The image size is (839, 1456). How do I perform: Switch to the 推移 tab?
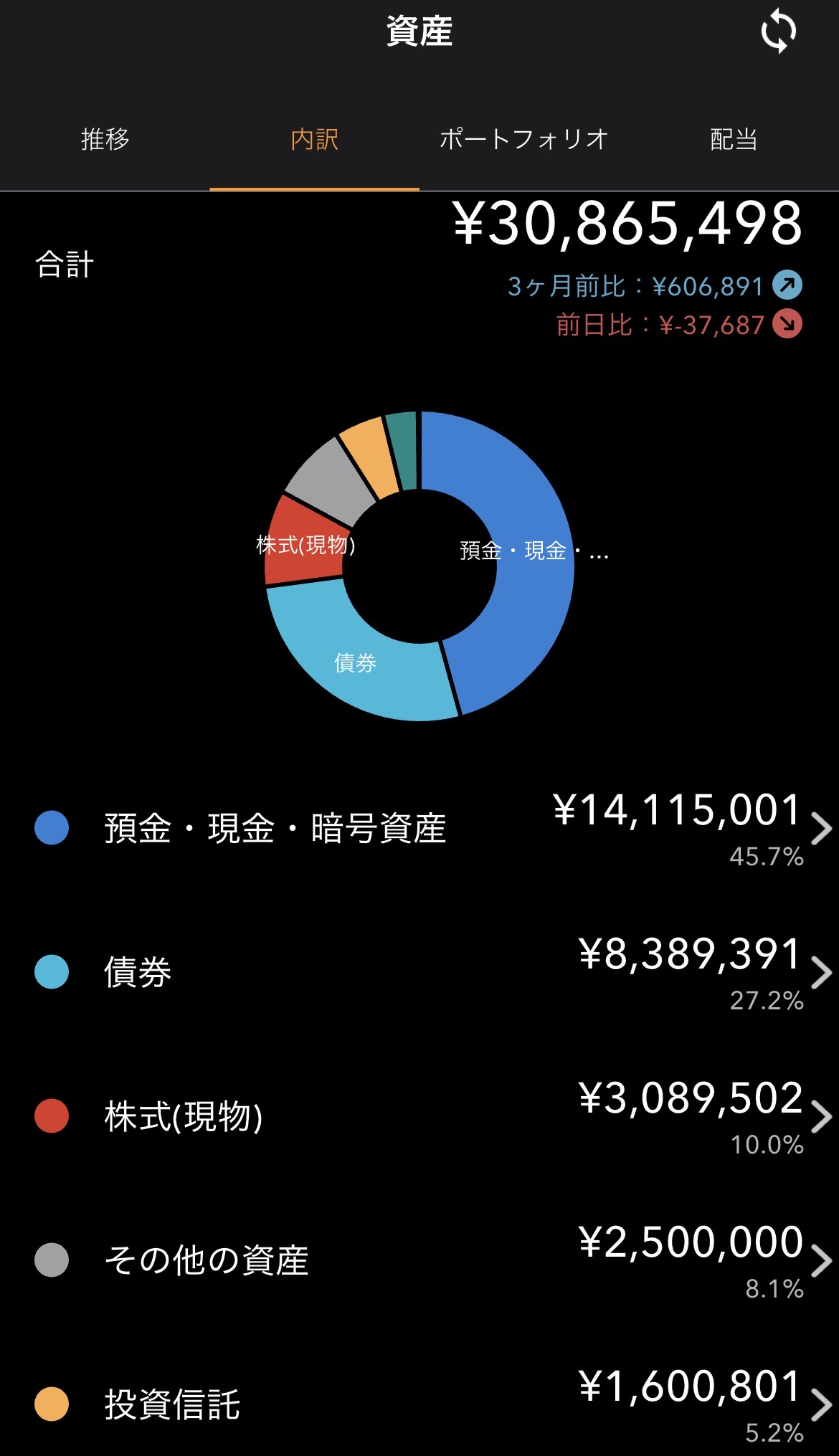pyautogui.click(x=105, y=139)
